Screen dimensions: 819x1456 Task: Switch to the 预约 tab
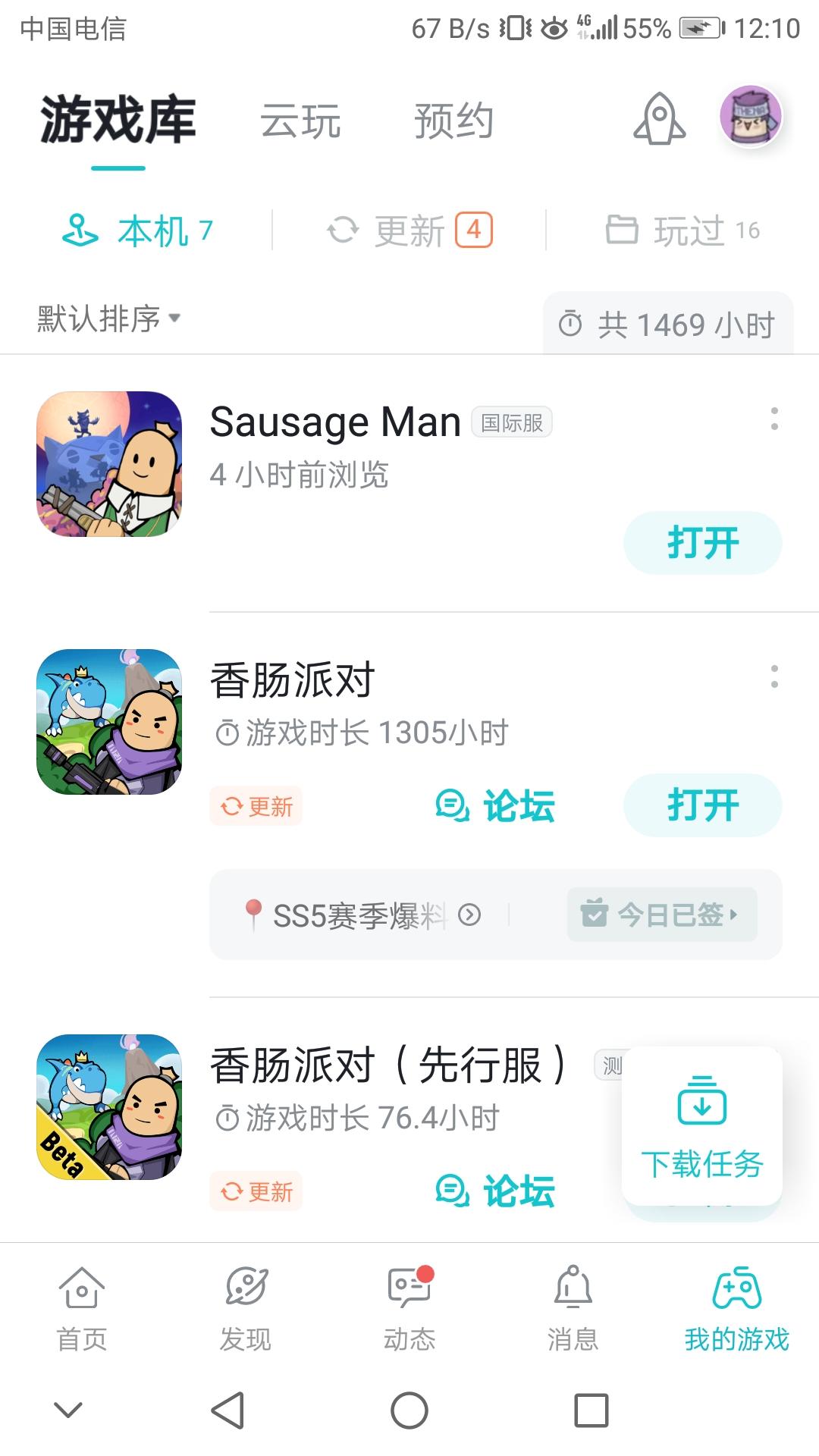(x=453, y=121)
